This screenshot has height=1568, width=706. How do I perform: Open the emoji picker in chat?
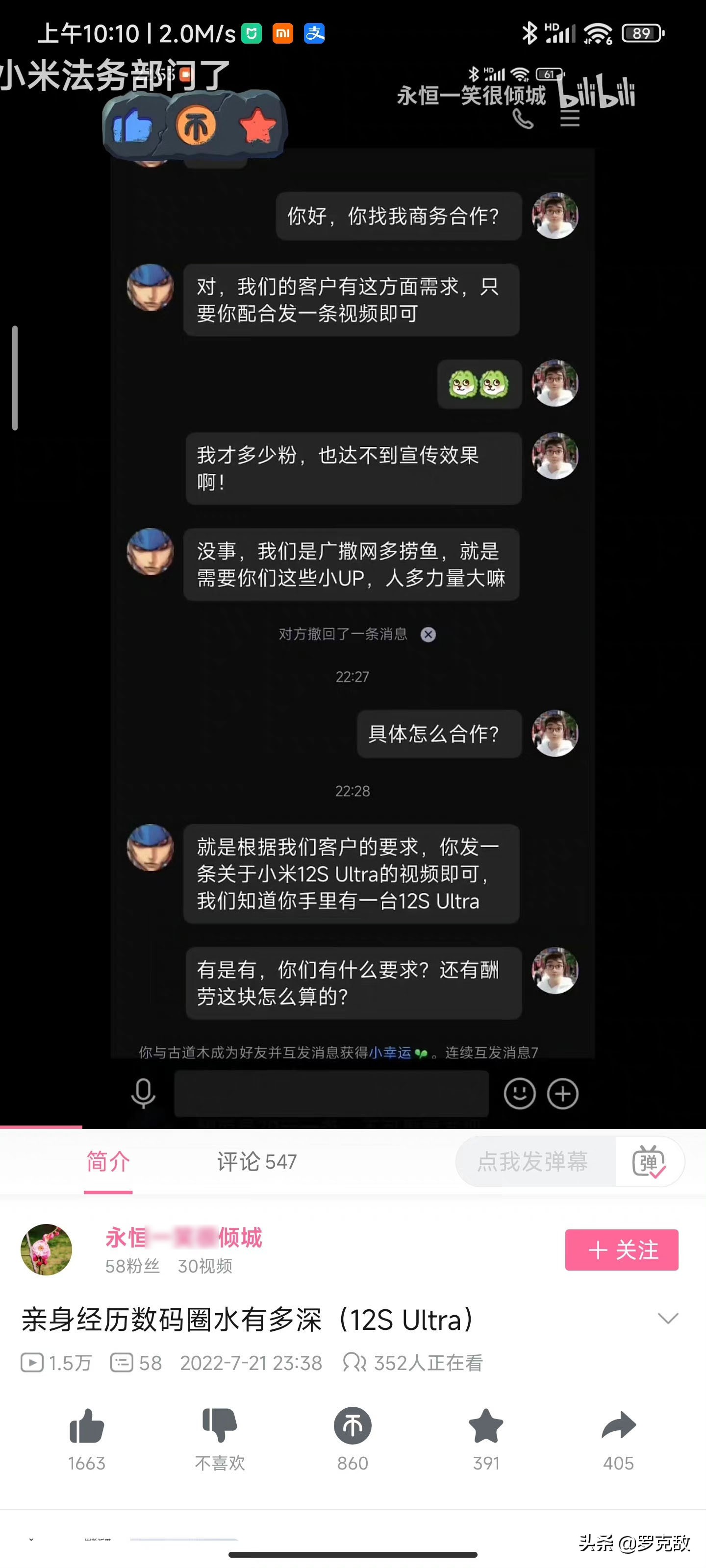point(519,1094)
